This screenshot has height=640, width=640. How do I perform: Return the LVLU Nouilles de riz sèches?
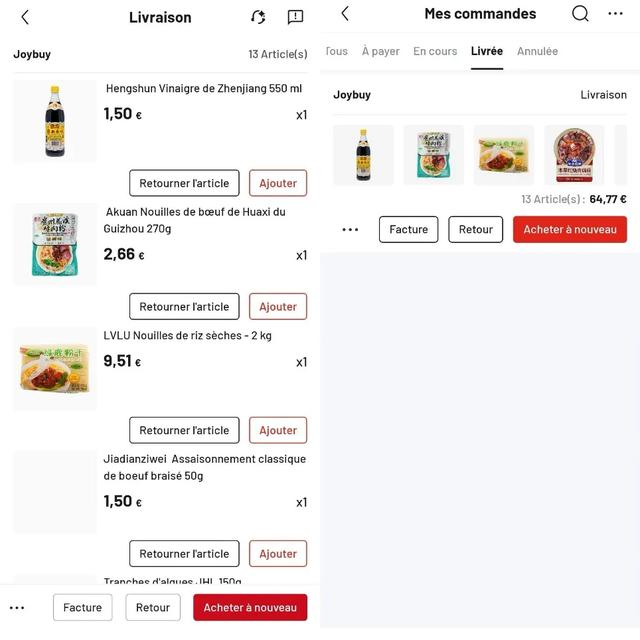tap(184, 430)
